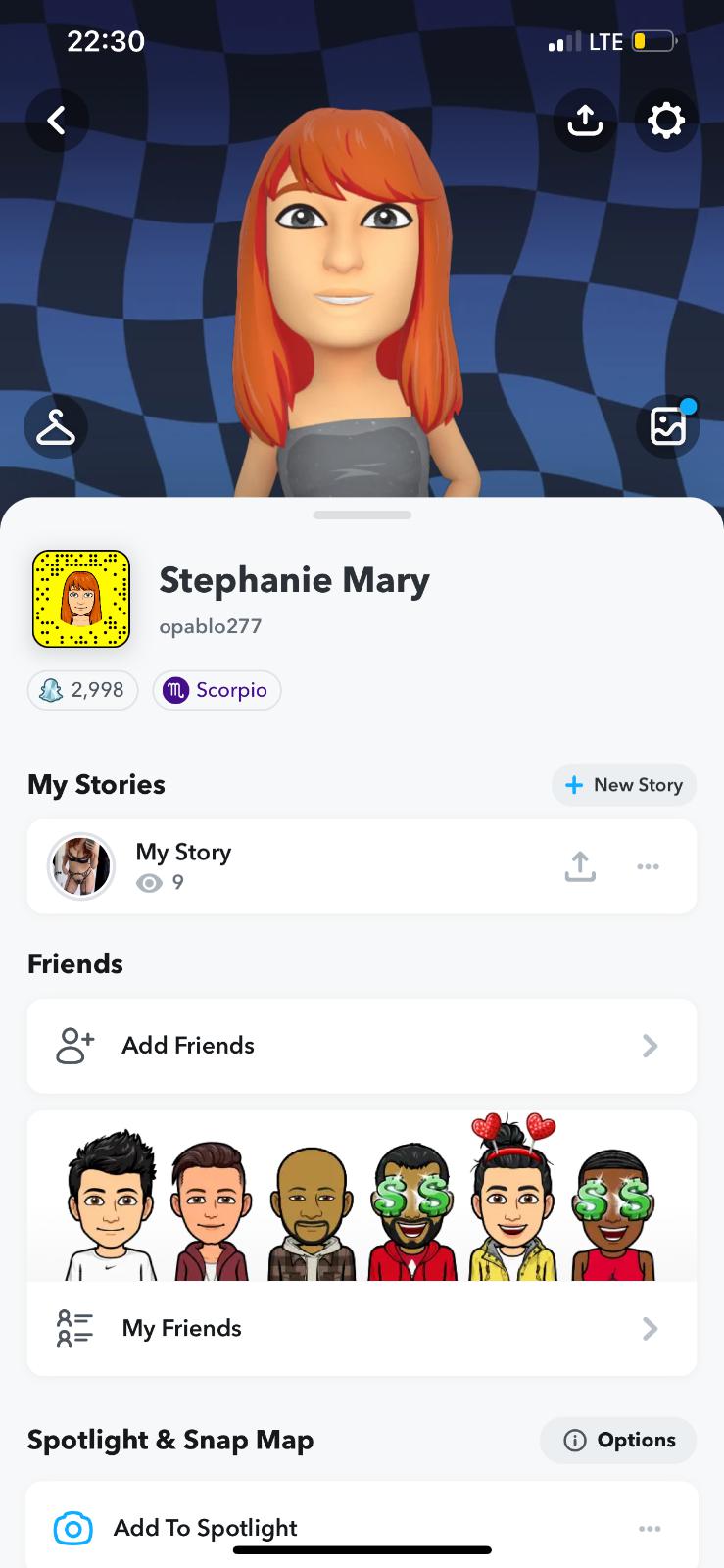Screen dimensions: 724x1568
Task: View the My Friends list
Action: click(x=362, y=1328)
